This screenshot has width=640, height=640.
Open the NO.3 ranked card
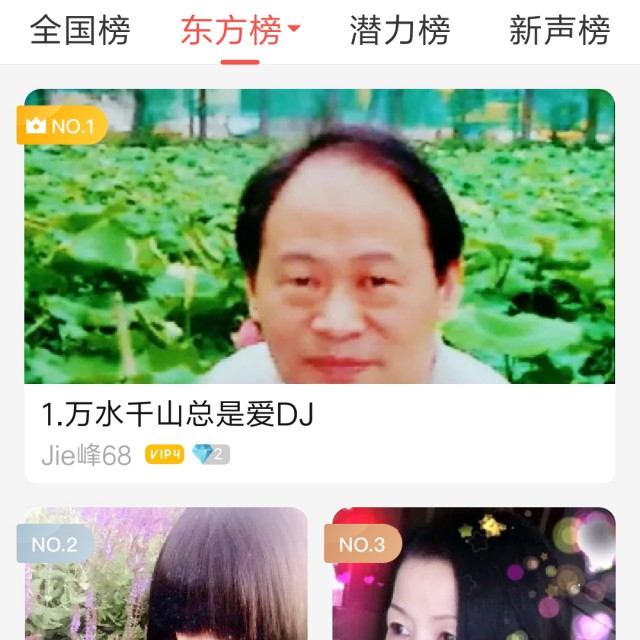474,573
